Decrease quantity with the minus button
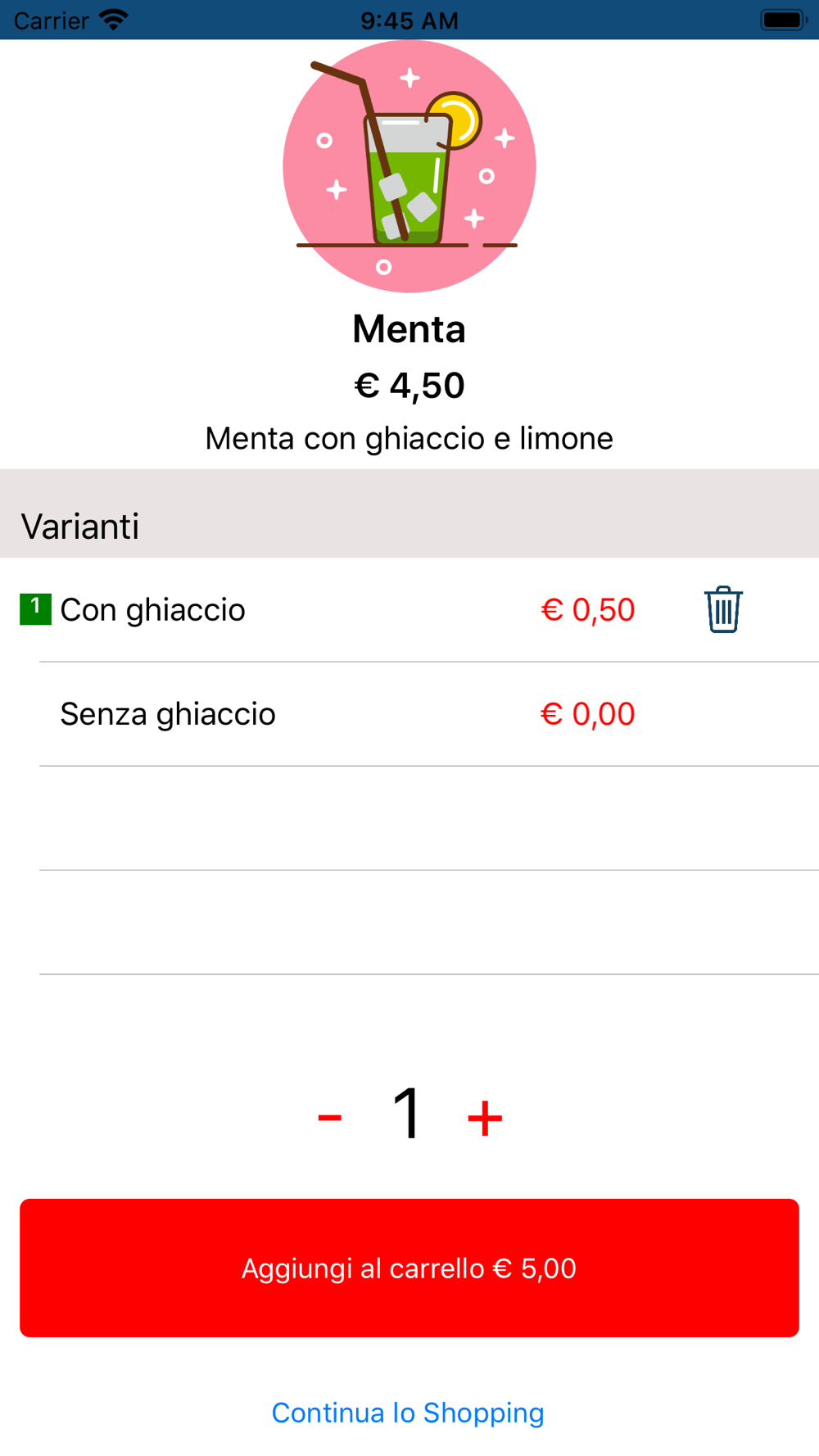The width and height of the screenshot is (819, 1456). (x=329, y=1116)
